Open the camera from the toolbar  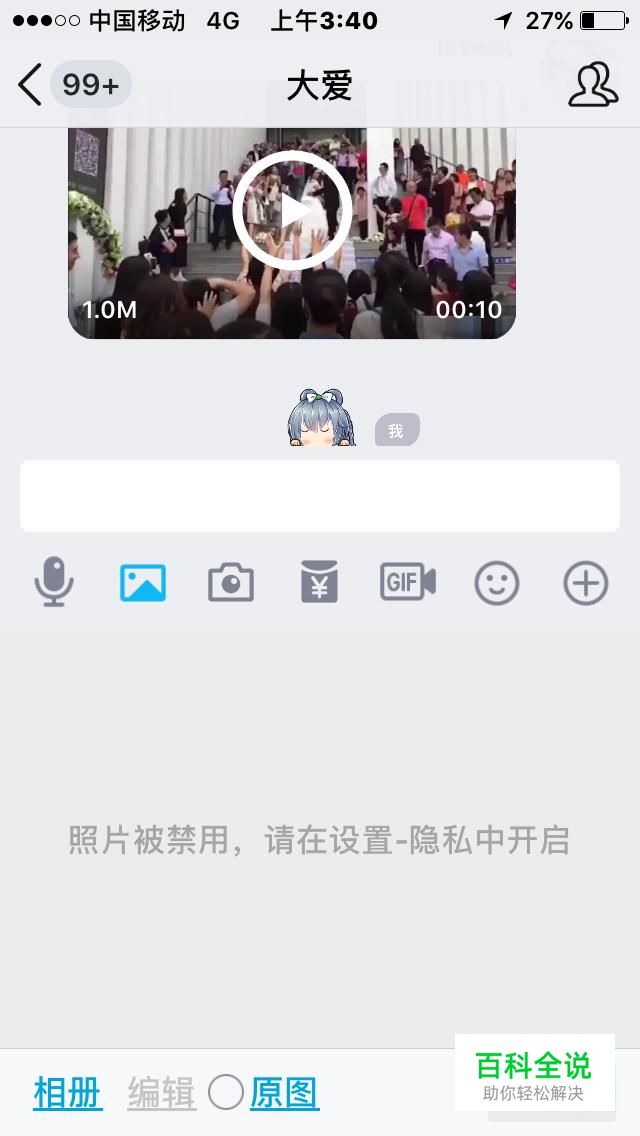[231, 583]
